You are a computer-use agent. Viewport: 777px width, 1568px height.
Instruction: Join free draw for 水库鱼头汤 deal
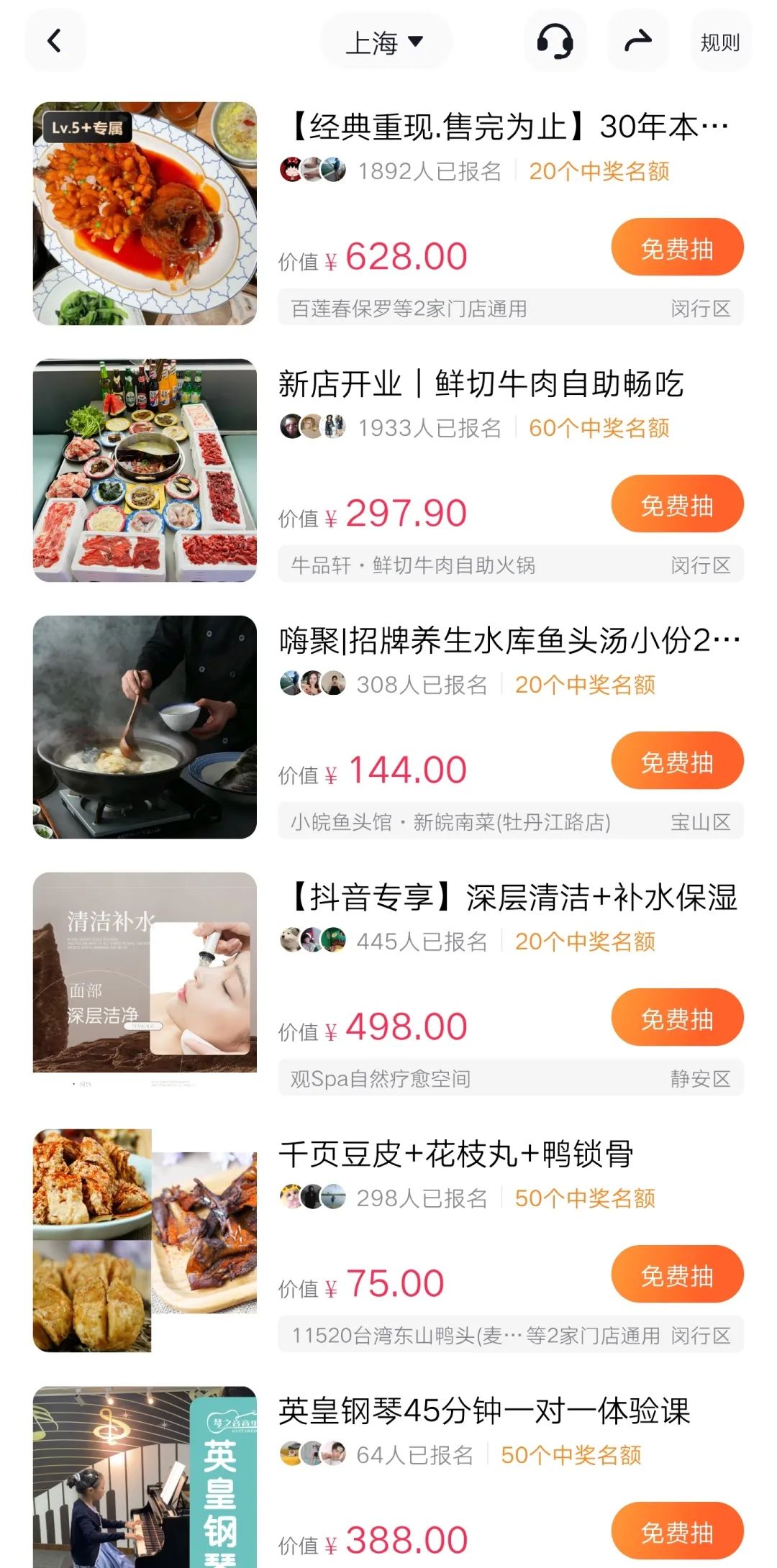(677, 762)
